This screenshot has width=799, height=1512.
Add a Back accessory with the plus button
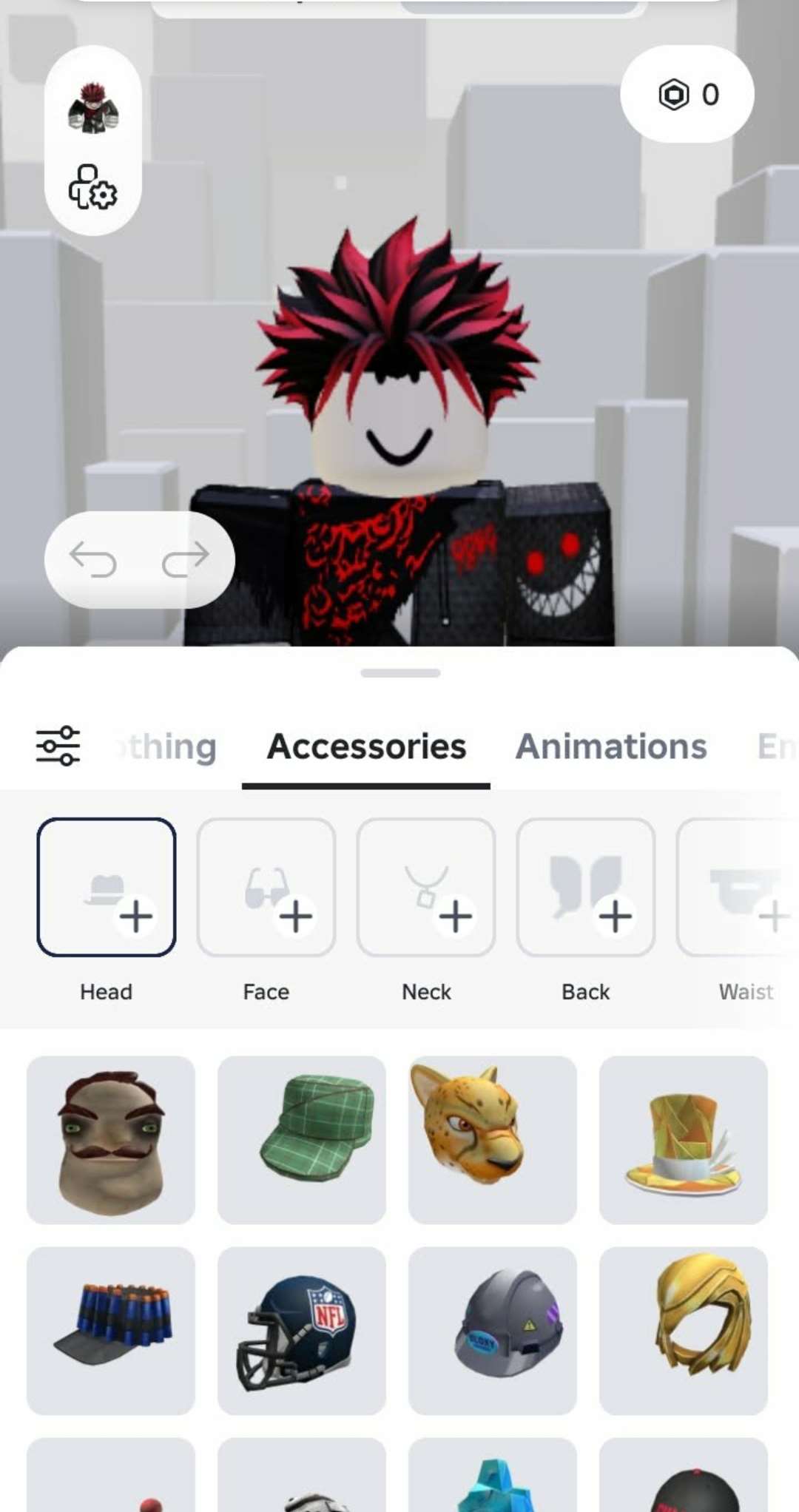click(x=615, y=917)
